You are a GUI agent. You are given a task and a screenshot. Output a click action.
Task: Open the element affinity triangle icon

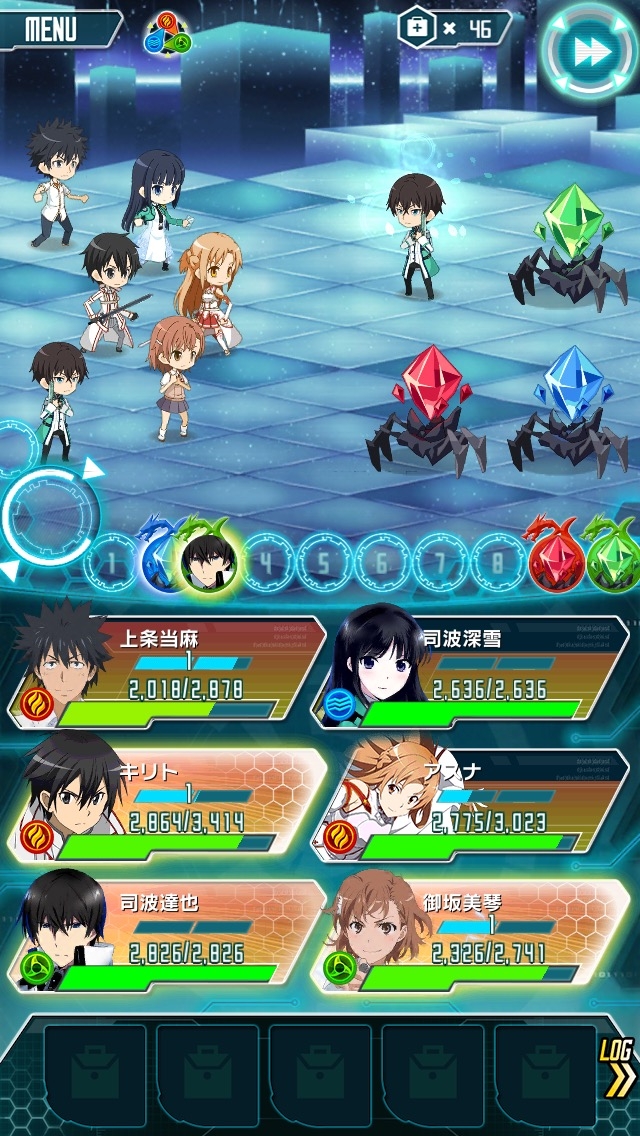(x=167, y=35)
